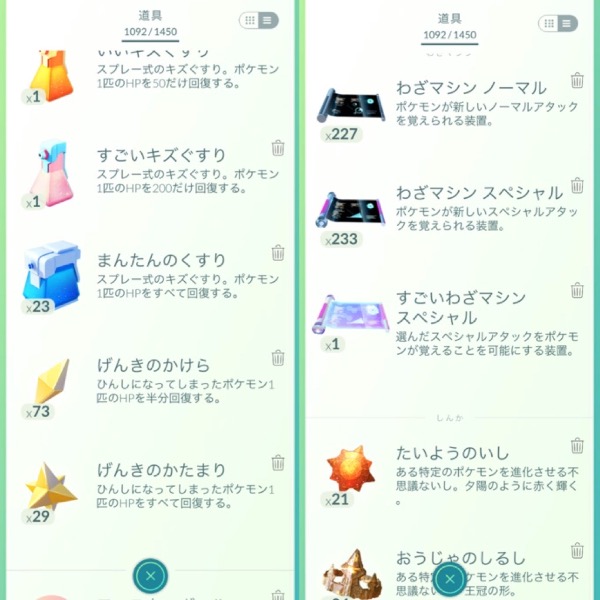Discard たいようのいし via its trash icon

click(x=577, y=446)
